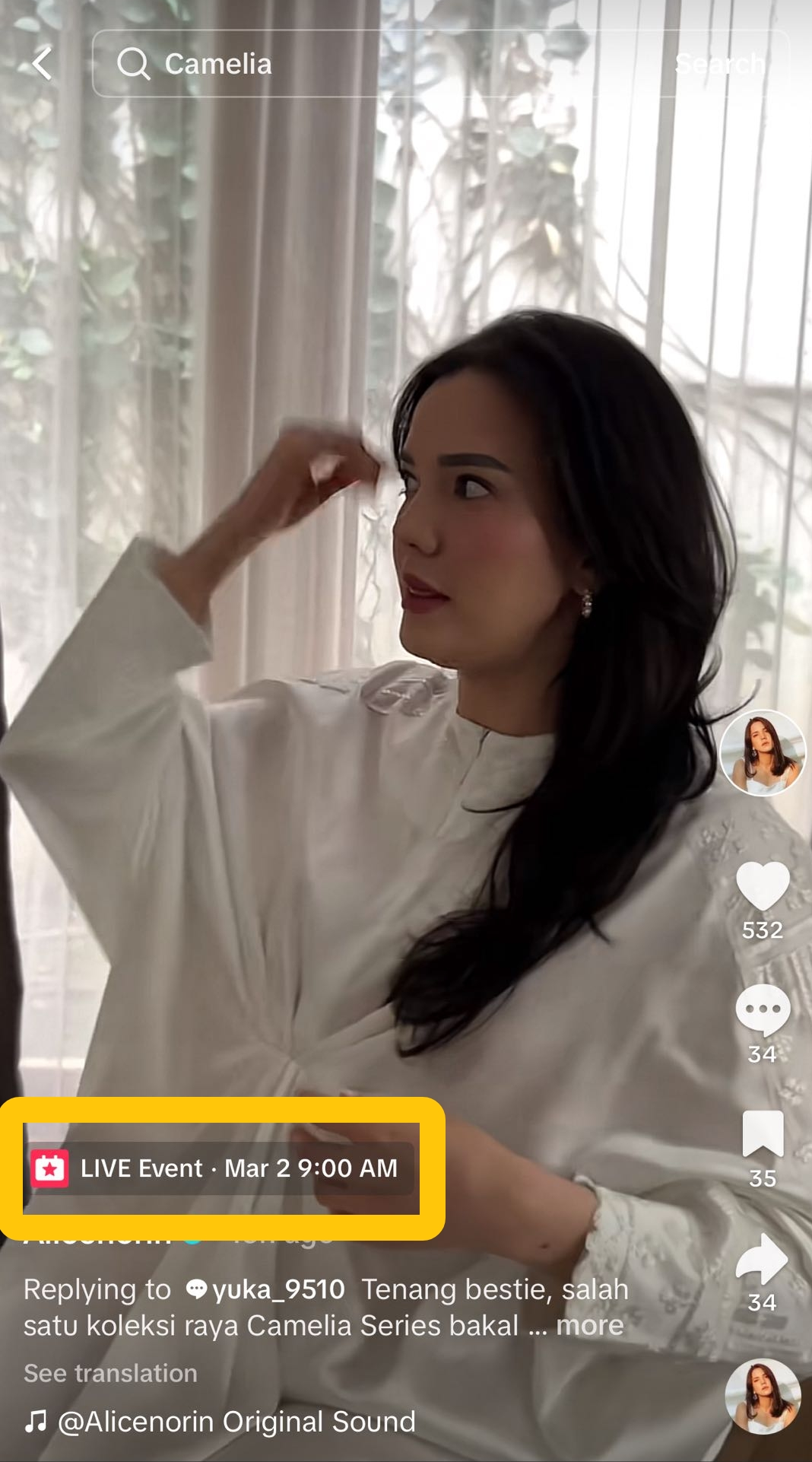The image size is (812, 1462).
Task: Bookmark this video
Action: [x=762, y=1133]
